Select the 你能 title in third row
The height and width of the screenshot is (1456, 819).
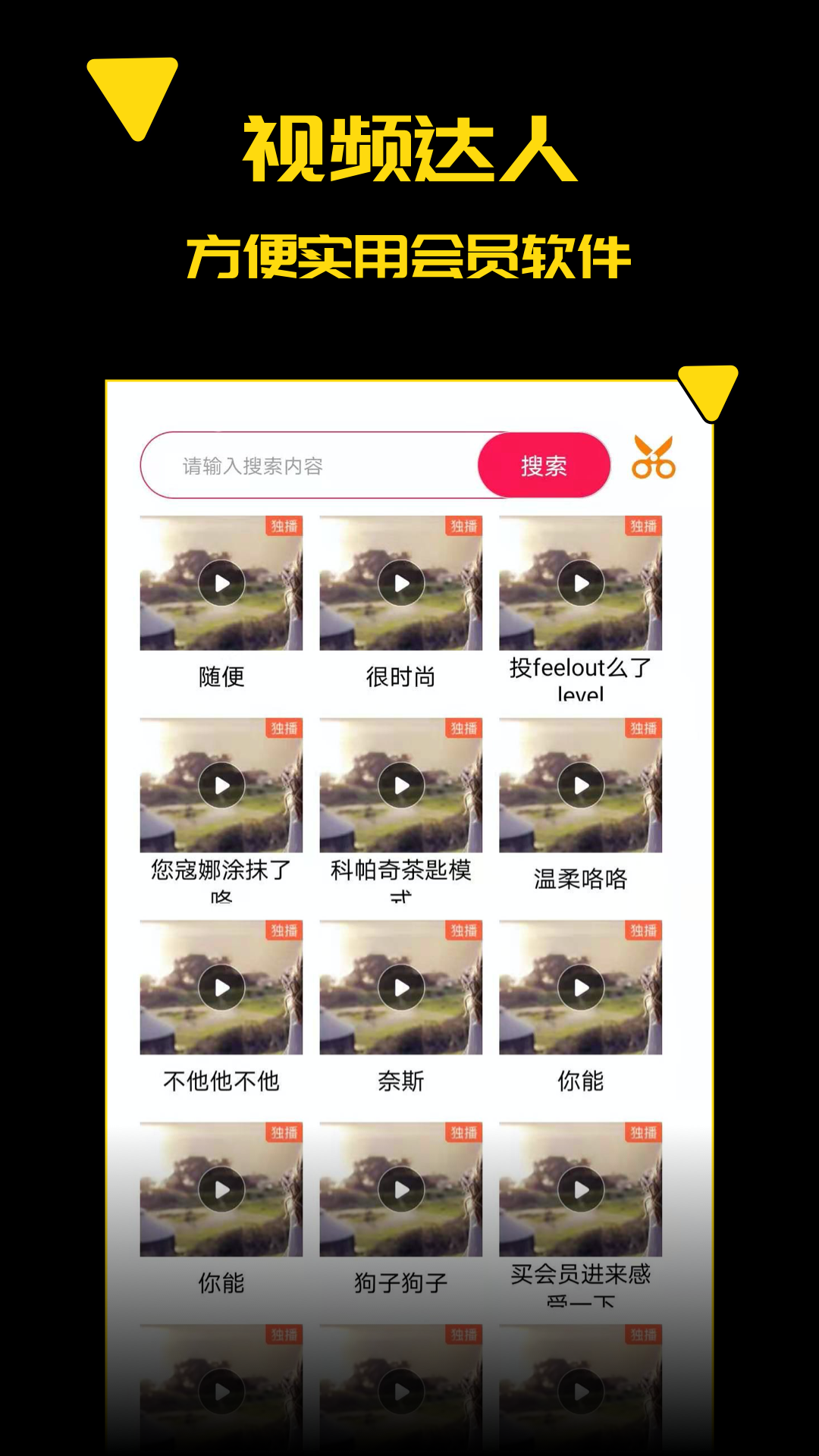coord(581,1078)
